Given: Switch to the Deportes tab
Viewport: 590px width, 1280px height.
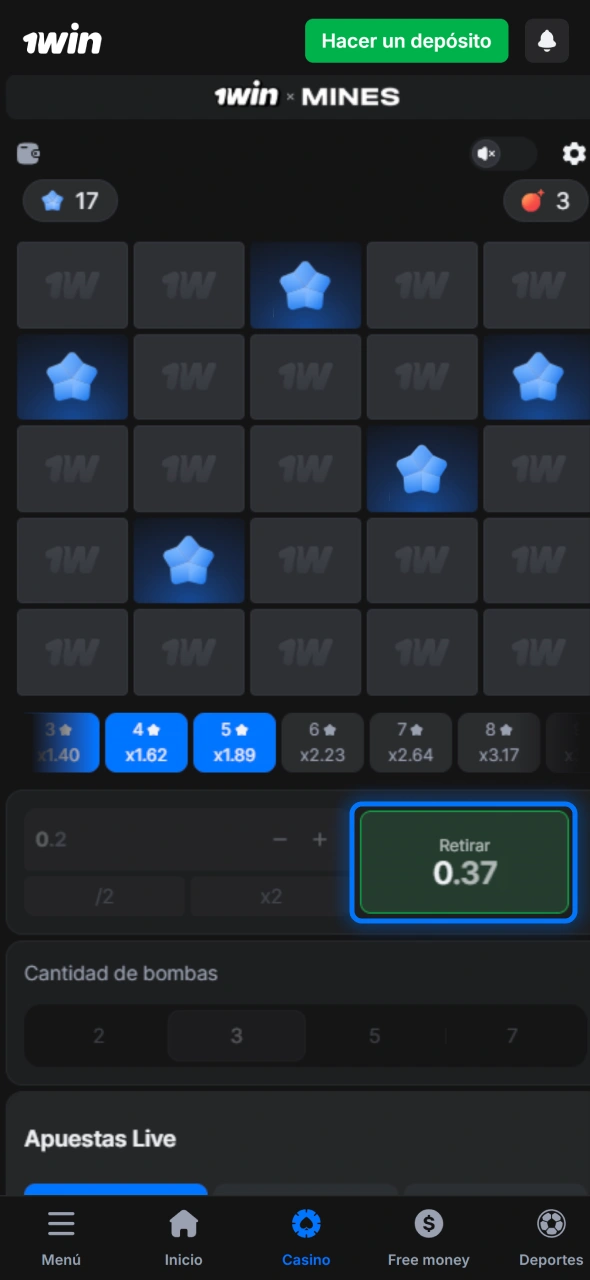Looking at the screenshot, I should click(551, 1238).
